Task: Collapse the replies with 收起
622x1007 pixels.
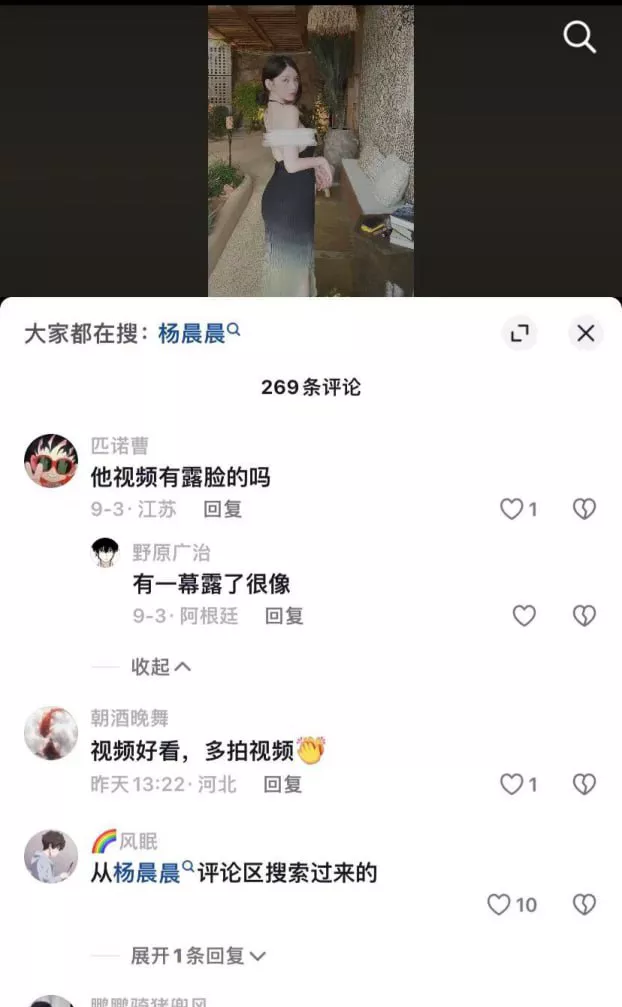Action: coord(160,666)
